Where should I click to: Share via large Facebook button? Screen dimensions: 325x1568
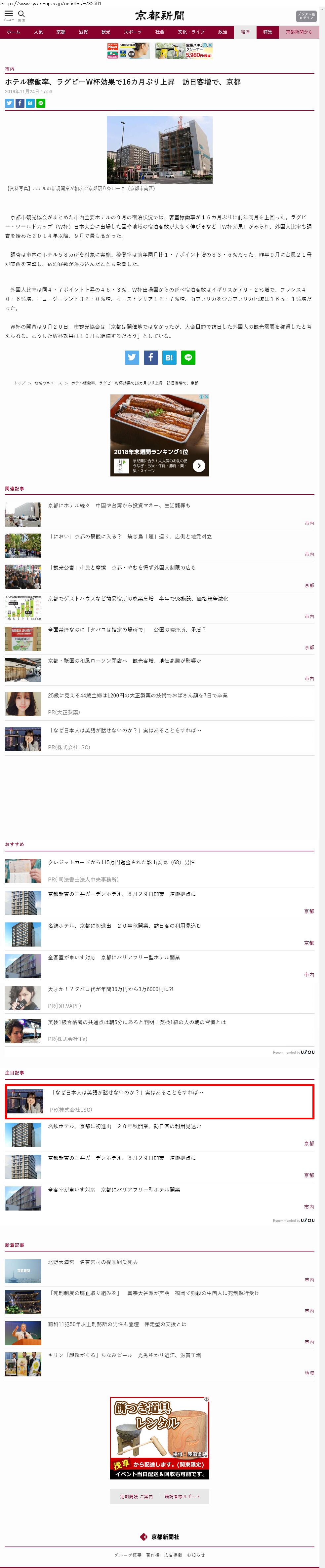pyautogui.click(x=150, y=357)
